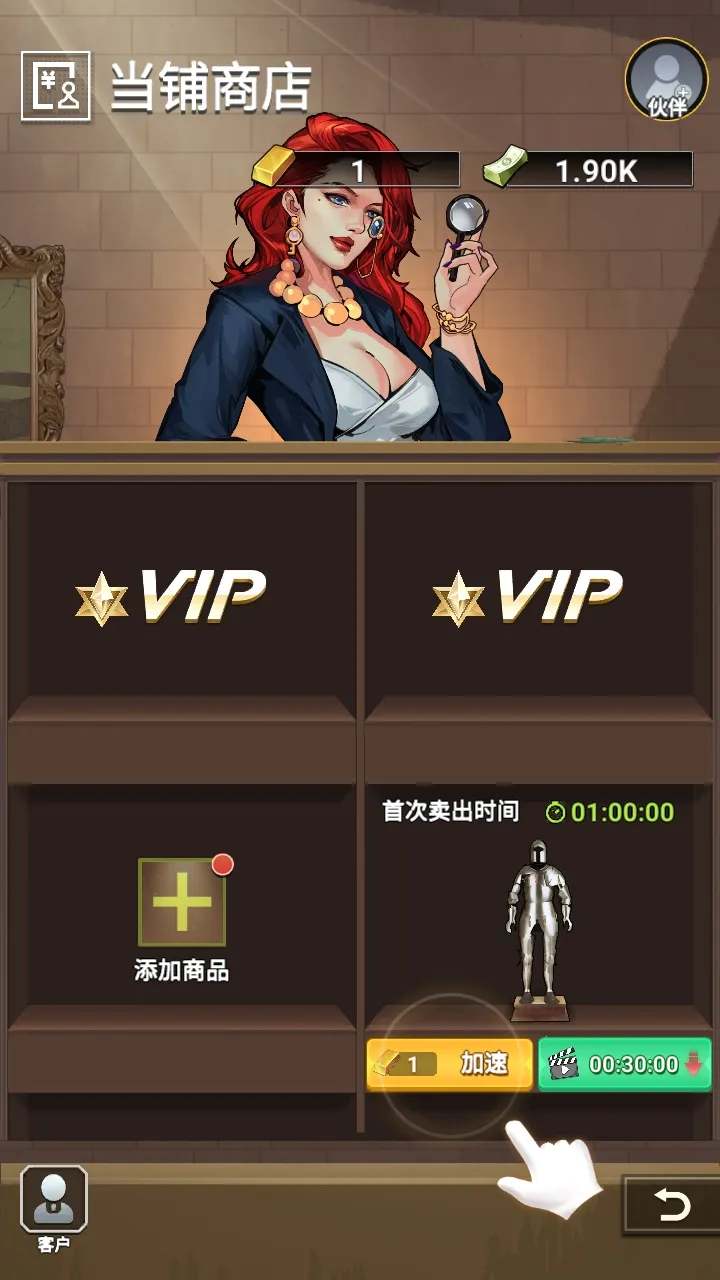The width and height of the screenshot is (720, 1280).
Task: Open the 伙伴 partner button
Action: pyautogui.click(x=666, y=79)
